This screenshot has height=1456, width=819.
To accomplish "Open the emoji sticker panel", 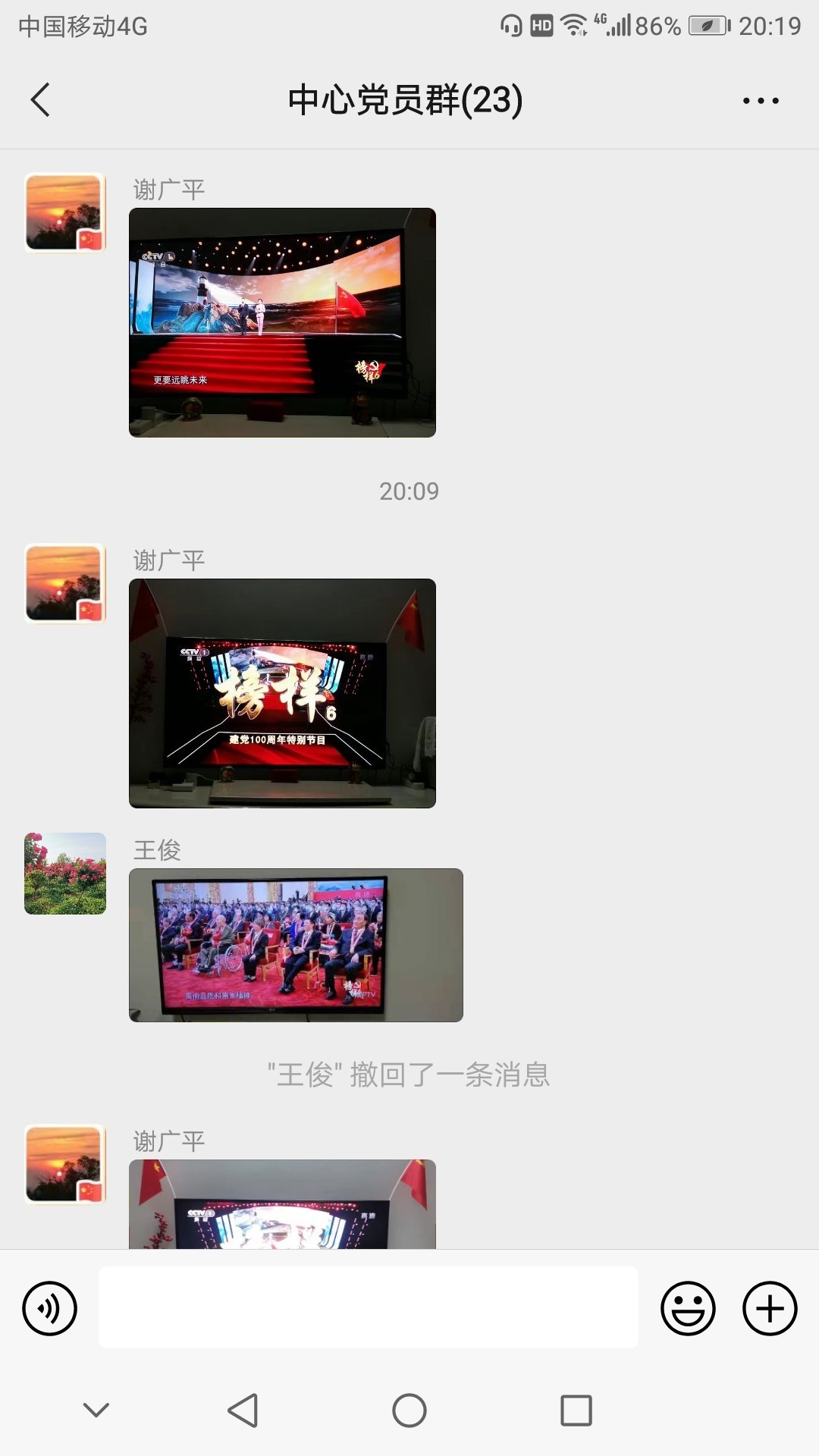I will pyautogui.click(x=688, y=1308).
